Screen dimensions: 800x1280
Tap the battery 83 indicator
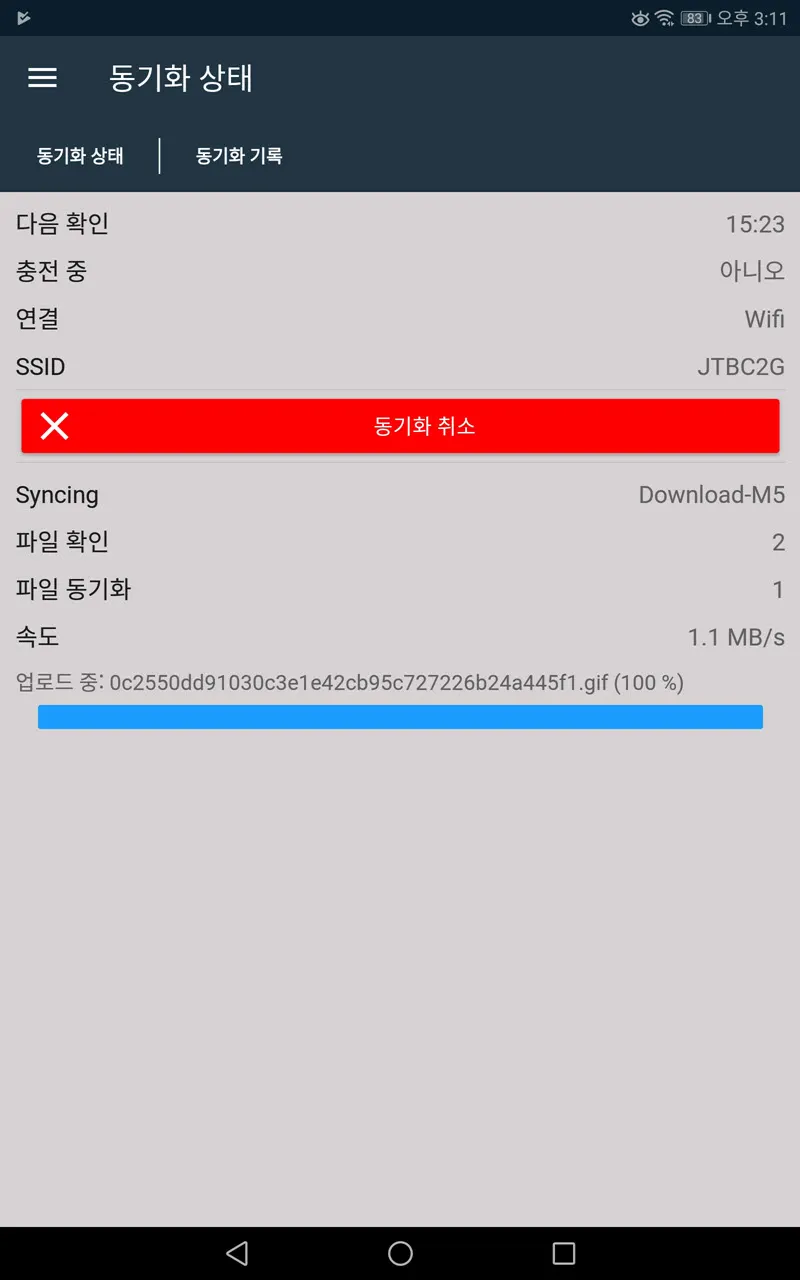(691, 16)
